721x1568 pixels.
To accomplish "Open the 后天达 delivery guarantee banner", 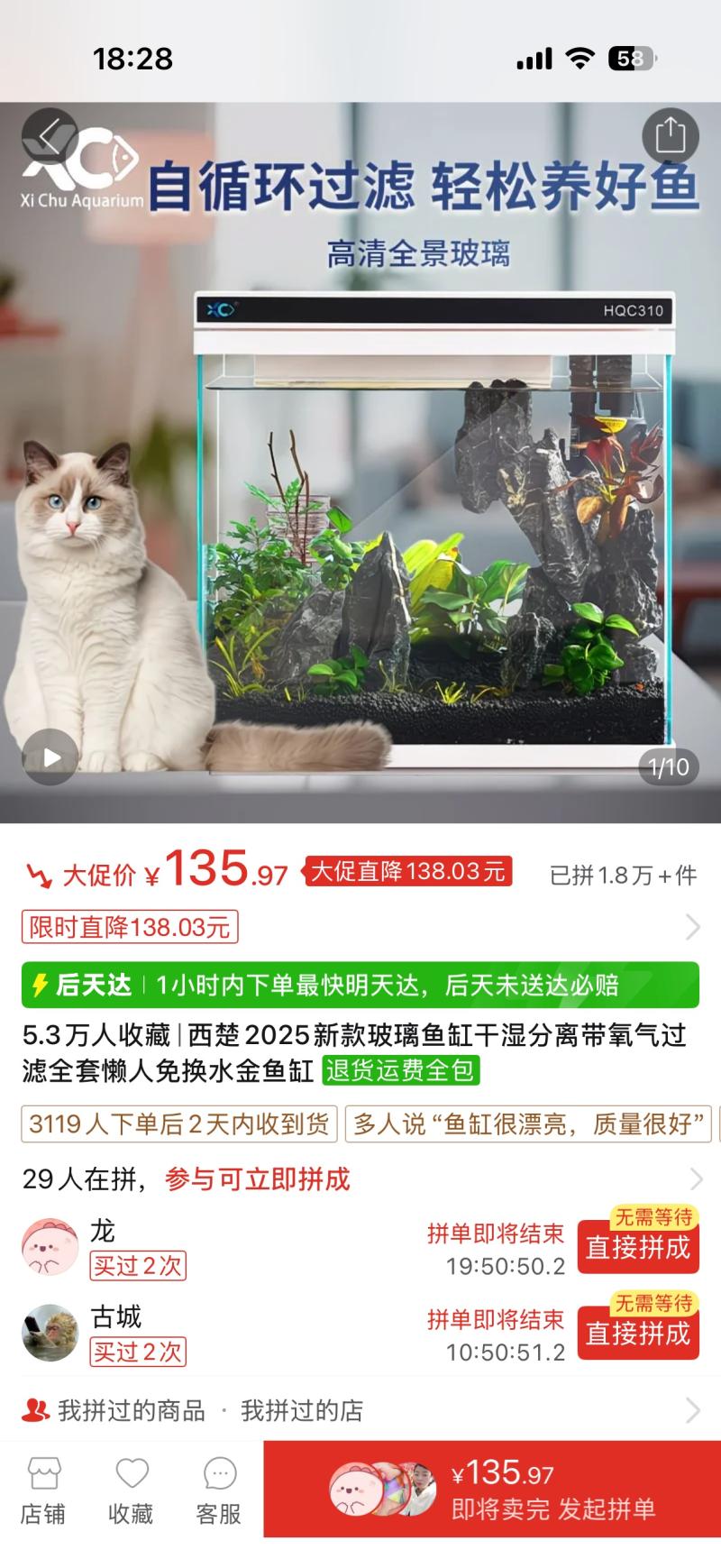I will point(360,985).
